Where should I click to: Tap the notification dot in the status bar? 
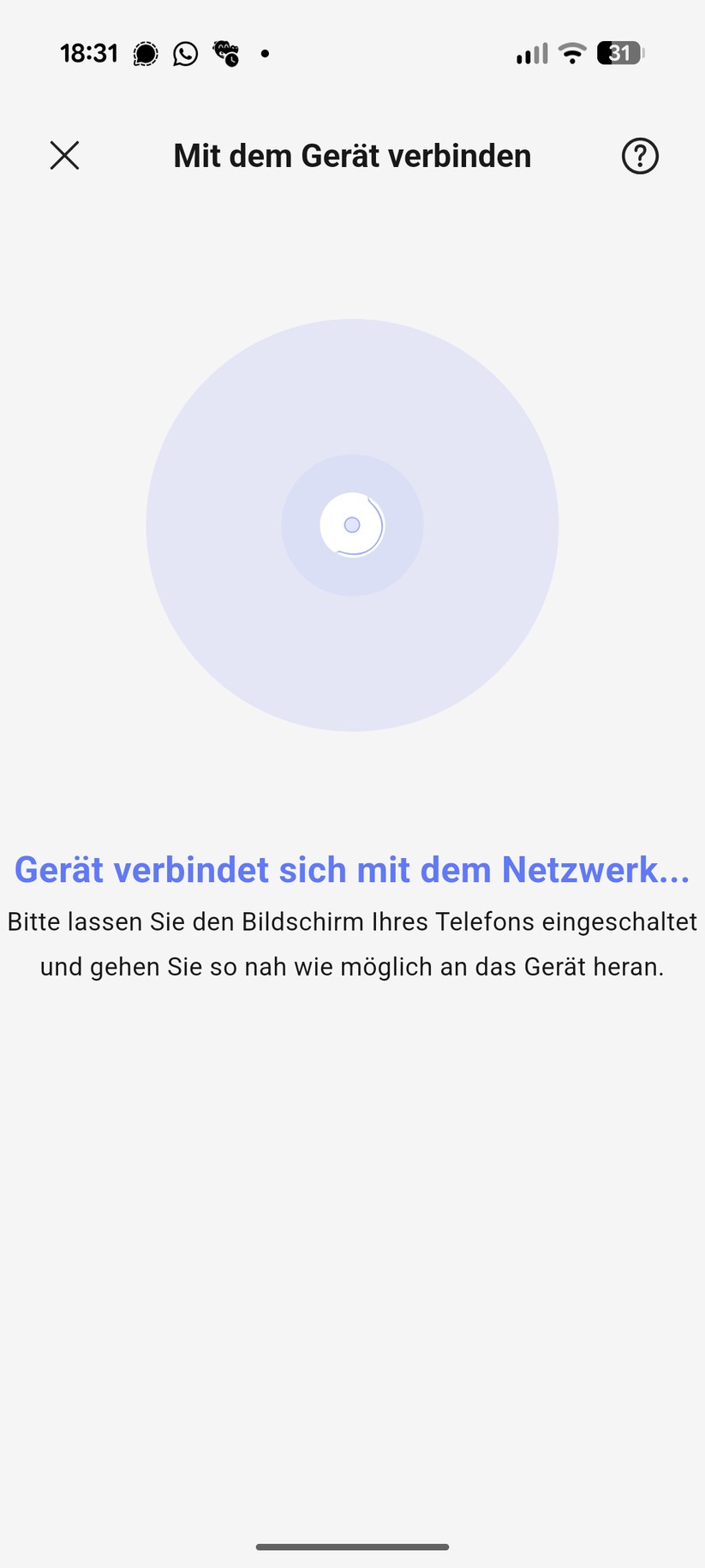click(265, 53)
